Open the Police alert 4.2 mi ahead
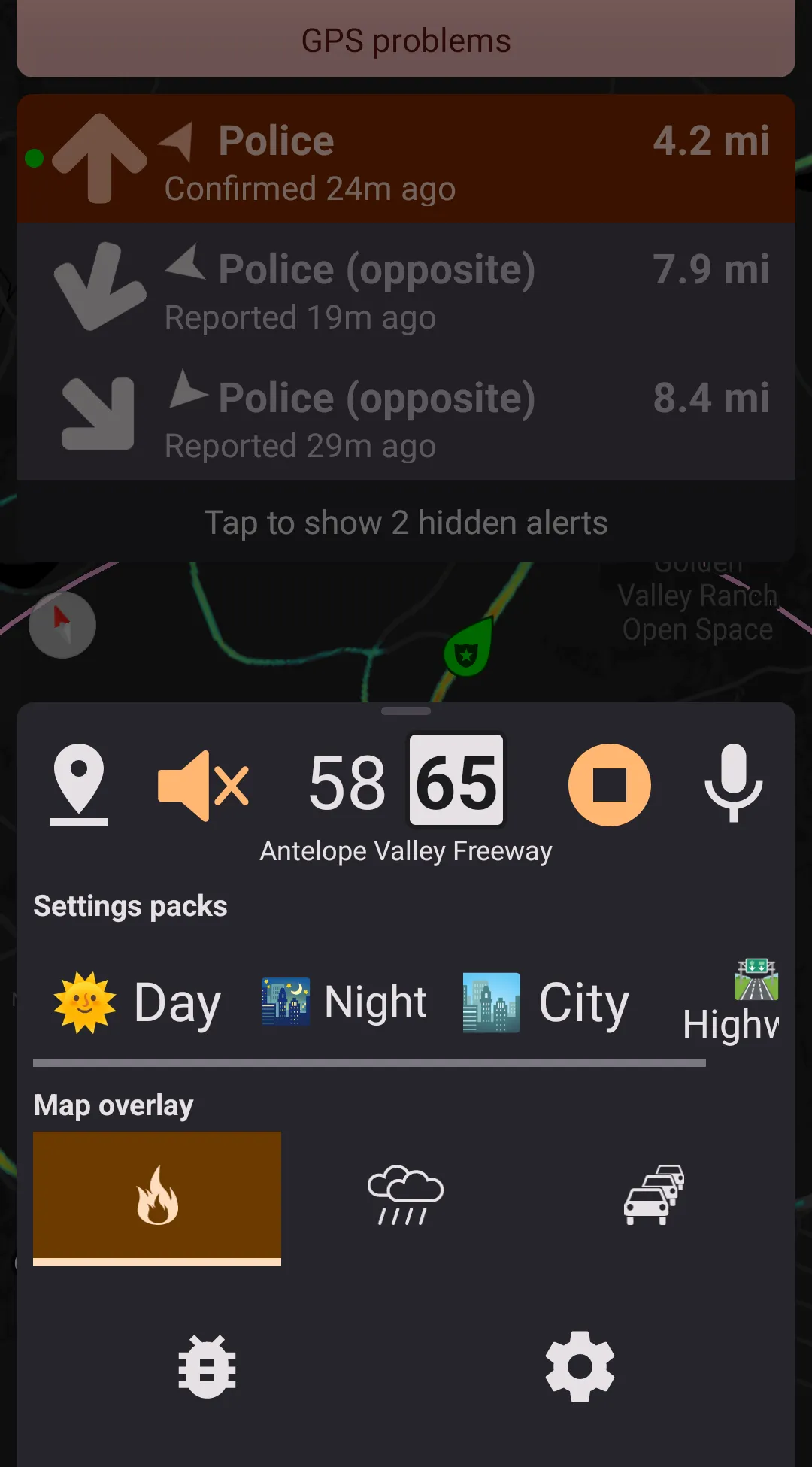Image resolution: width=812 pixels, height=1467 pixels. point(406,159)
